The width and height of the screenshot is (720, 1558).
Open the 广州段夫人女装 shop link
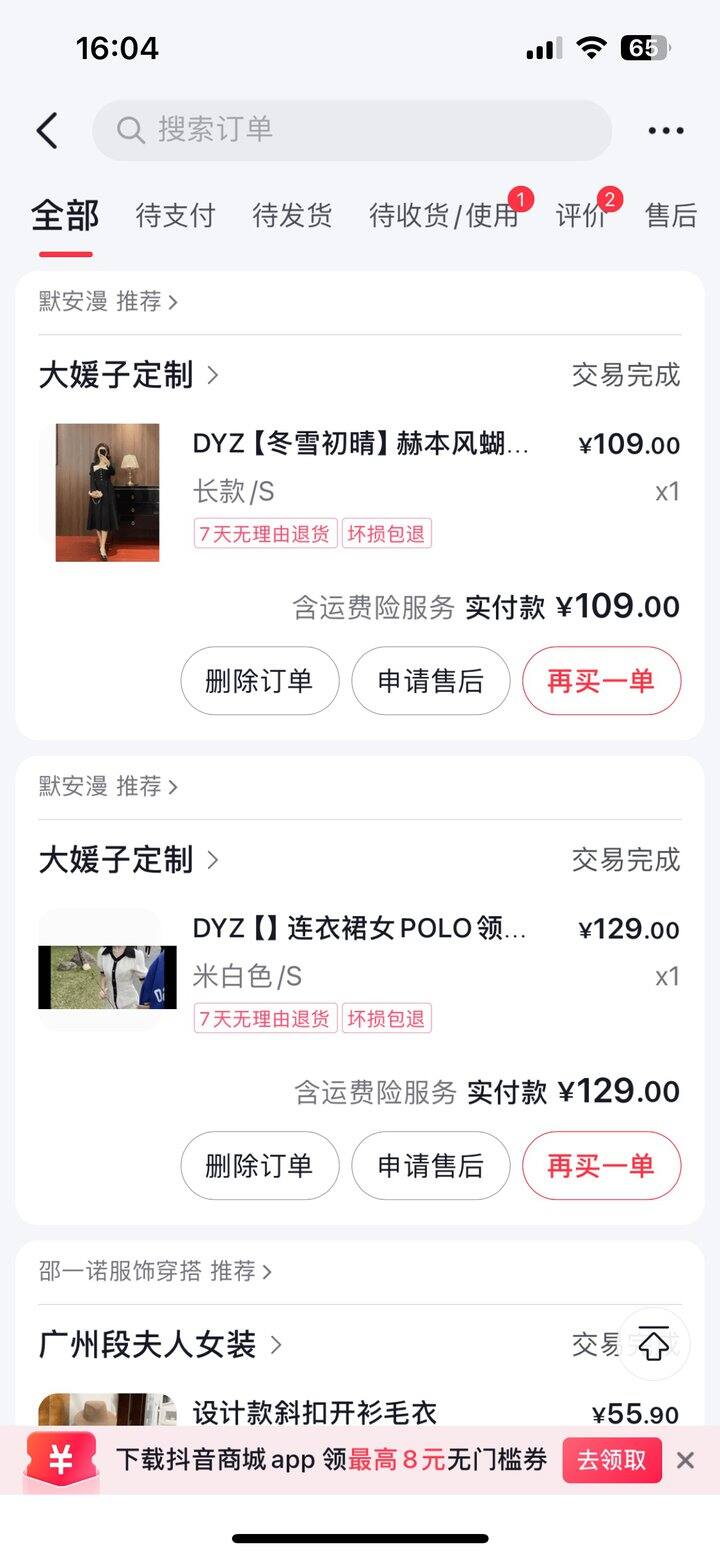click(x=160, y=1345)
